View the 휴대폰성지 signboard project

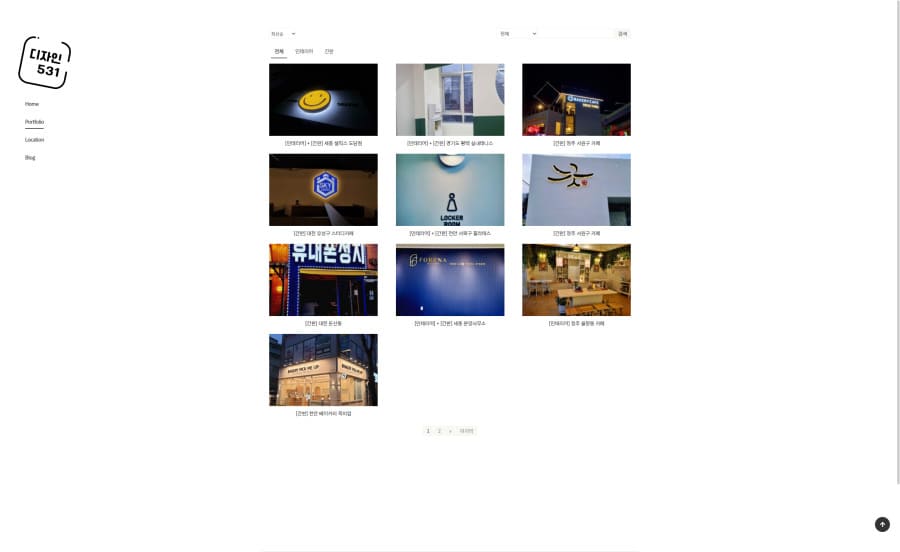[x=323, y=280]
